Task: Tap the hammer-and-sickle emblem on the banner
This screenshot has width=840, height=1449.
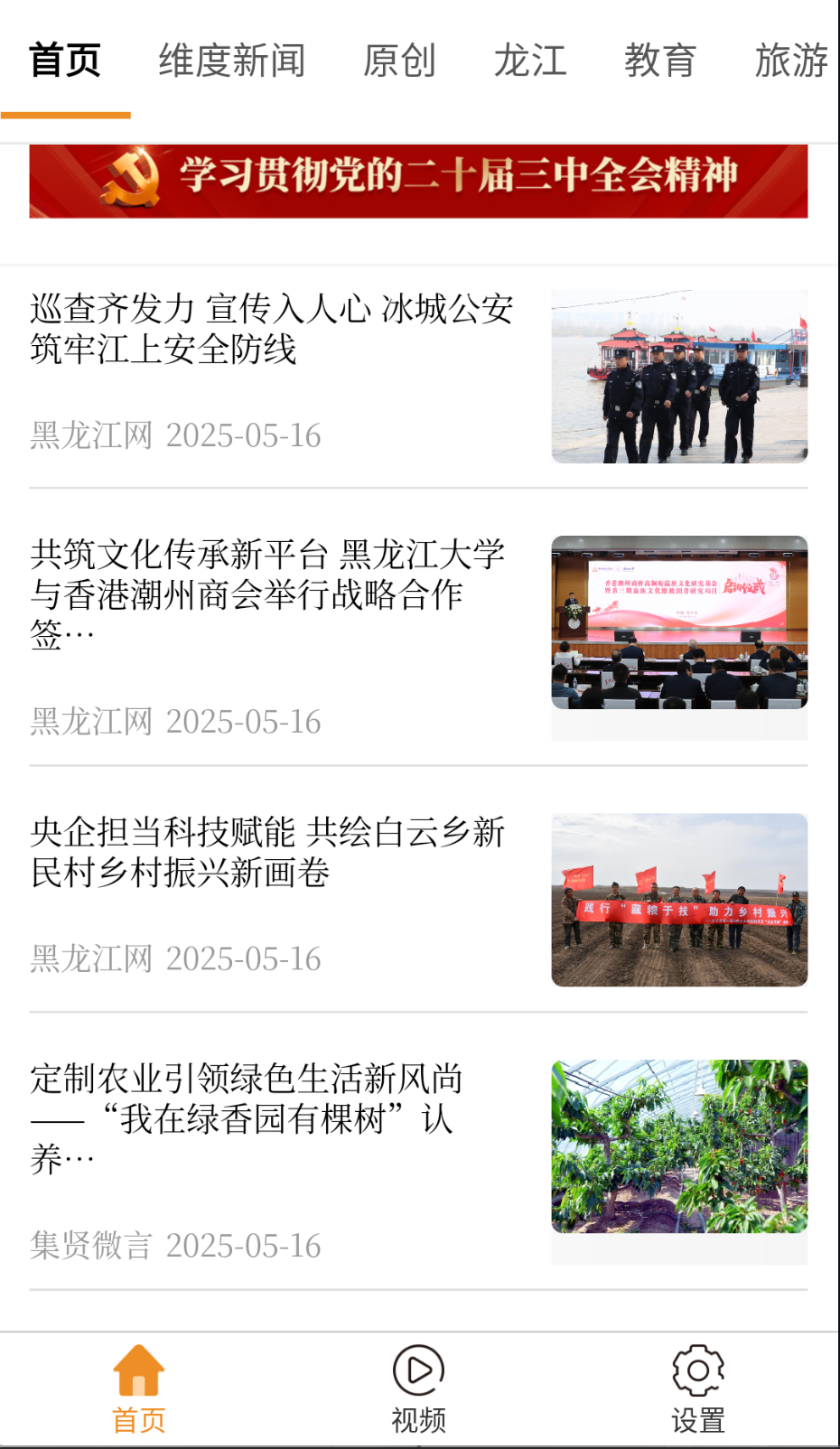Action: (132, 180)
